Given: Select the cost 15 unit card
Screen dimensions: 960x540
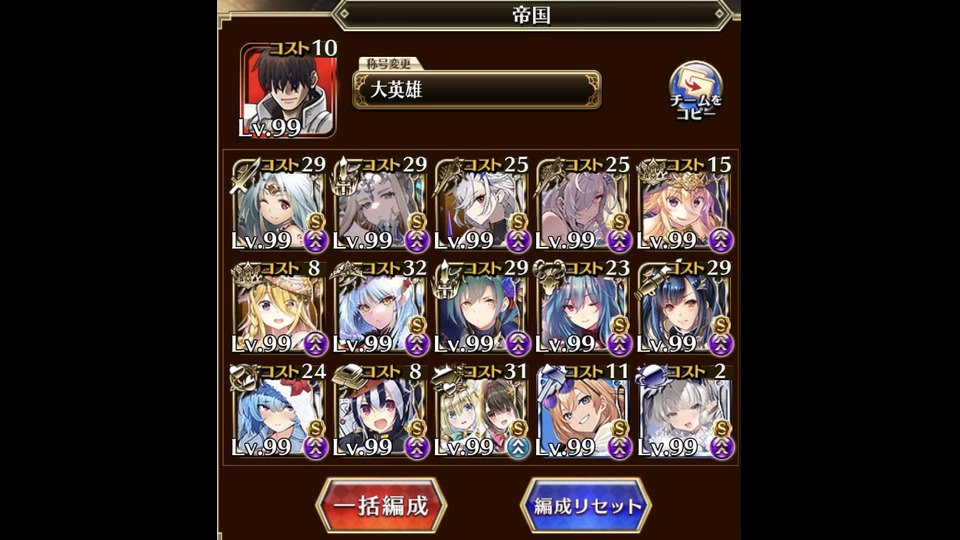Looking at the screenshot, I should pos(685,204).
